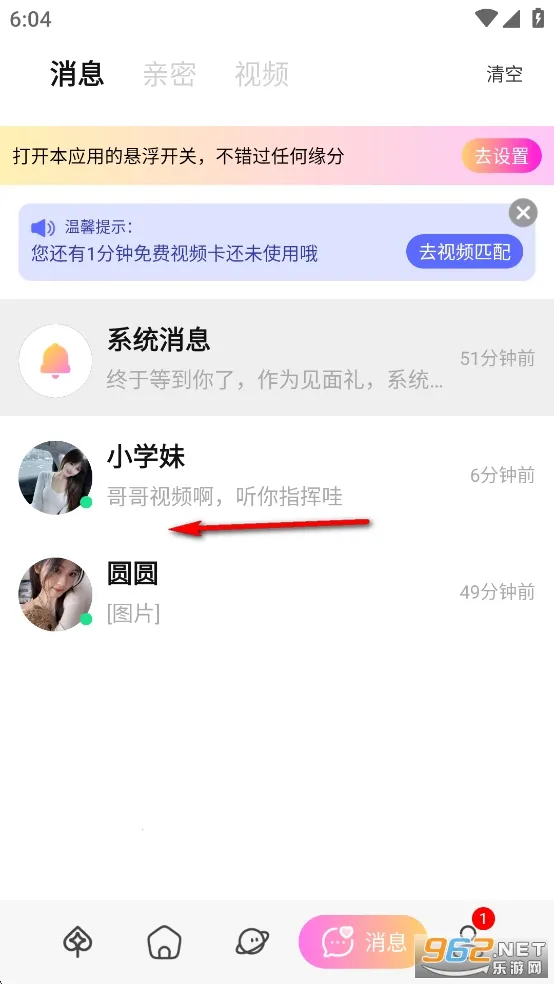Open the chat with 小学妹
Viewport: 554px width, 984px height.
277,477
